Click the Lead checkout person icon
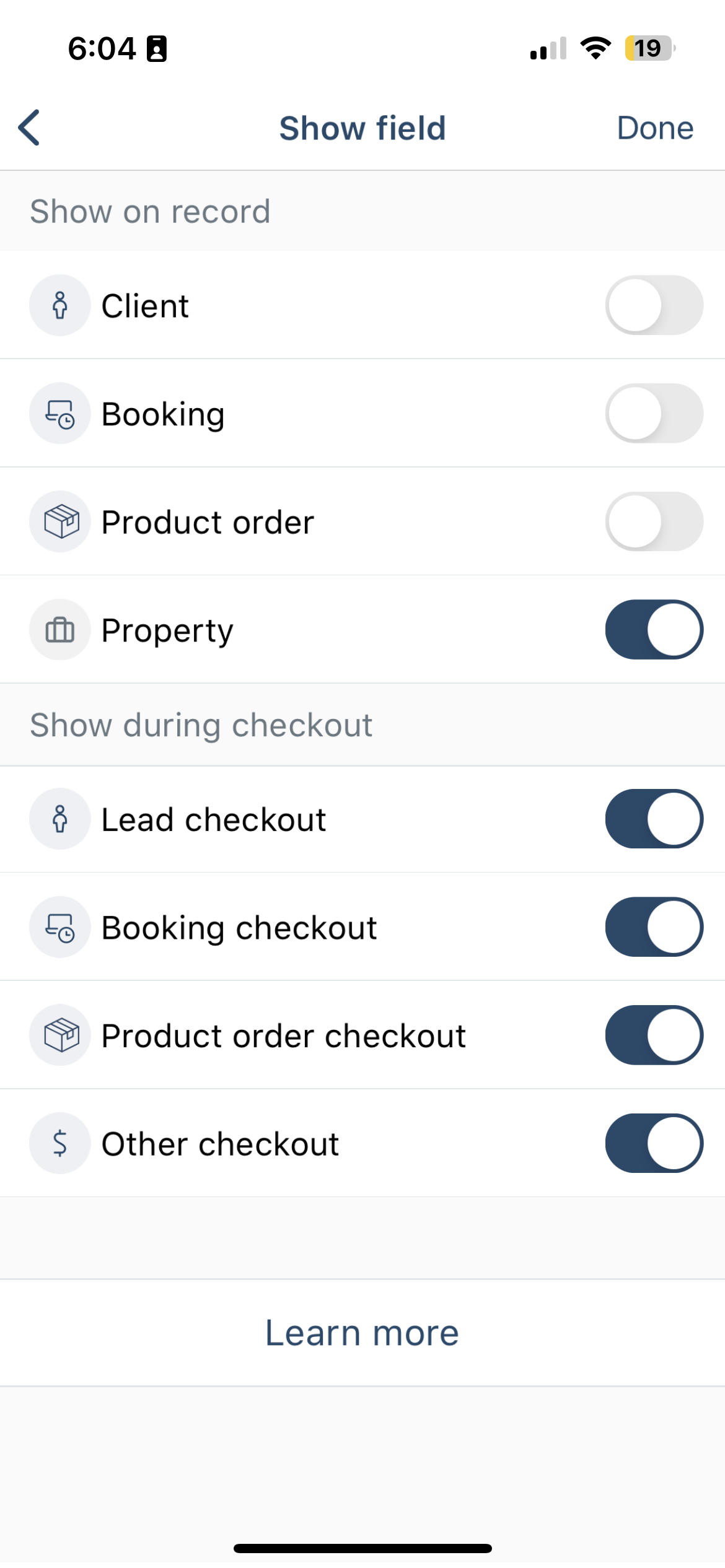 [59, 819]
